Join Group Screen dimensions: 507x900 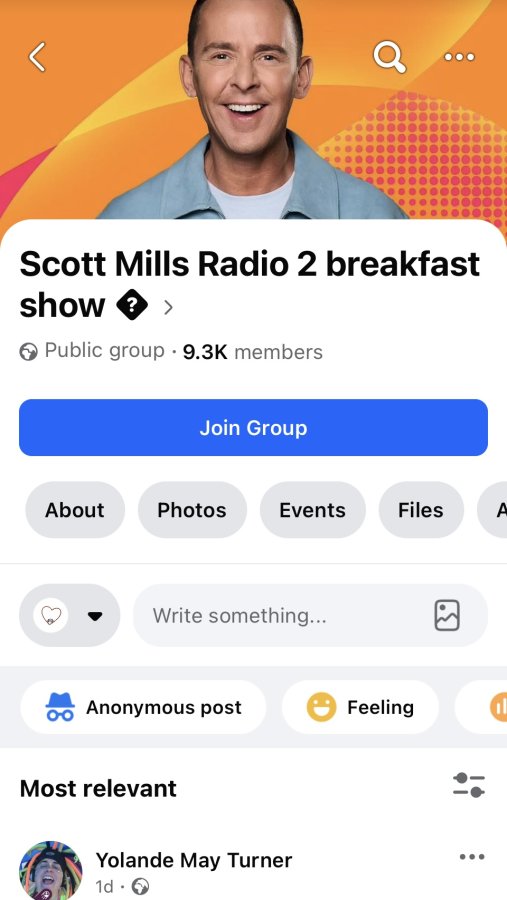click(x=253, y=428)
